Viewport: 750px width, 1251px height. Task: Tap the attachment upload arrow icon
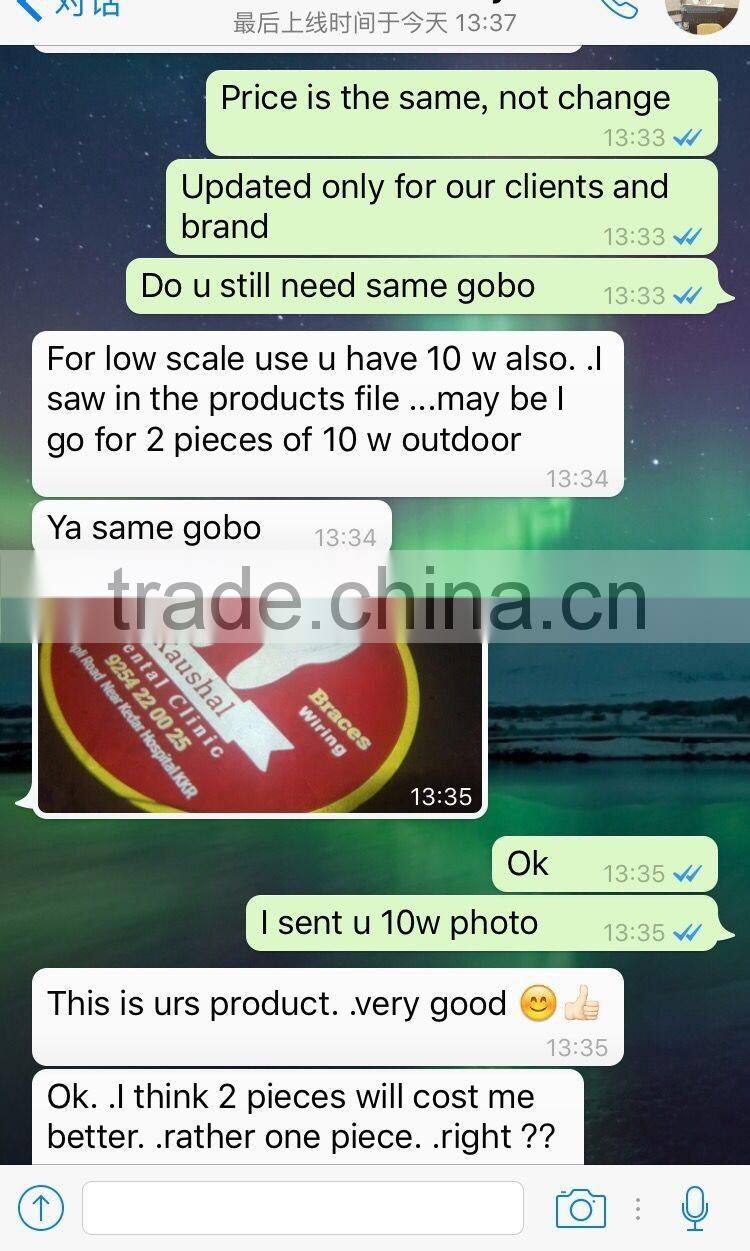[41, 1208]
